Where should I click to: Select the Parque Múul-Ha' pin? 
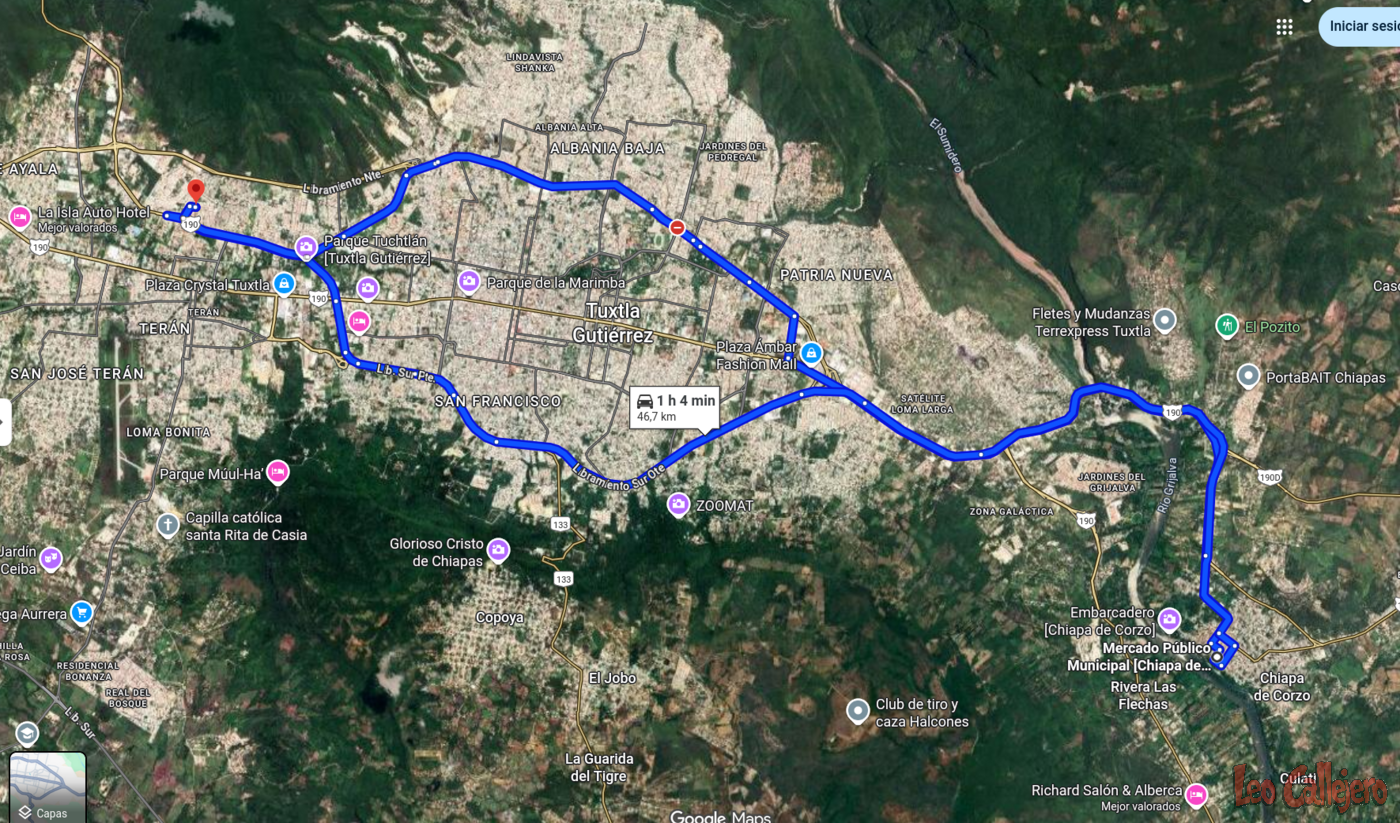coord(277,472)
